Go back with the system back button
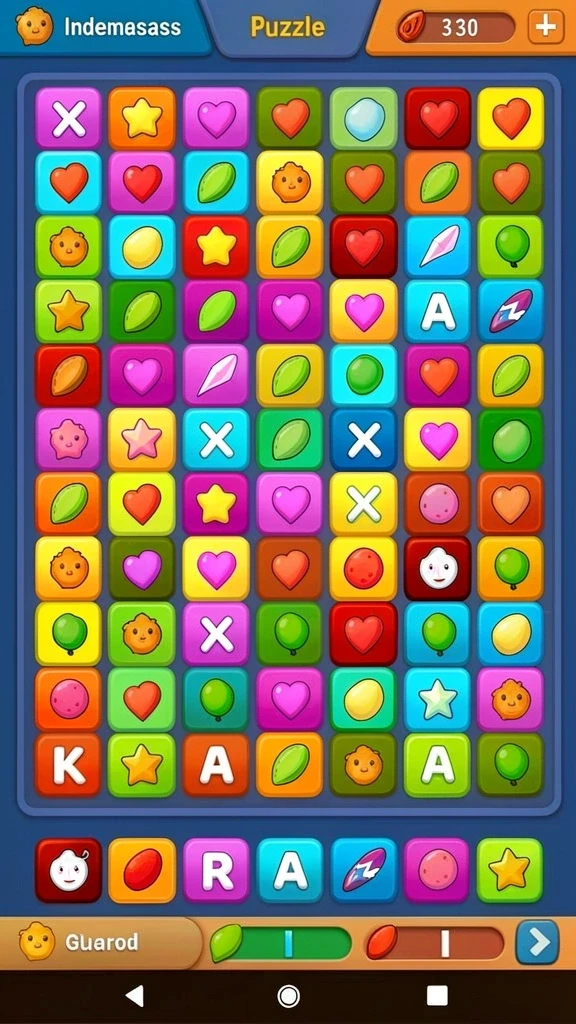This screenshot has height=1024, width=576. pos(135,996)
